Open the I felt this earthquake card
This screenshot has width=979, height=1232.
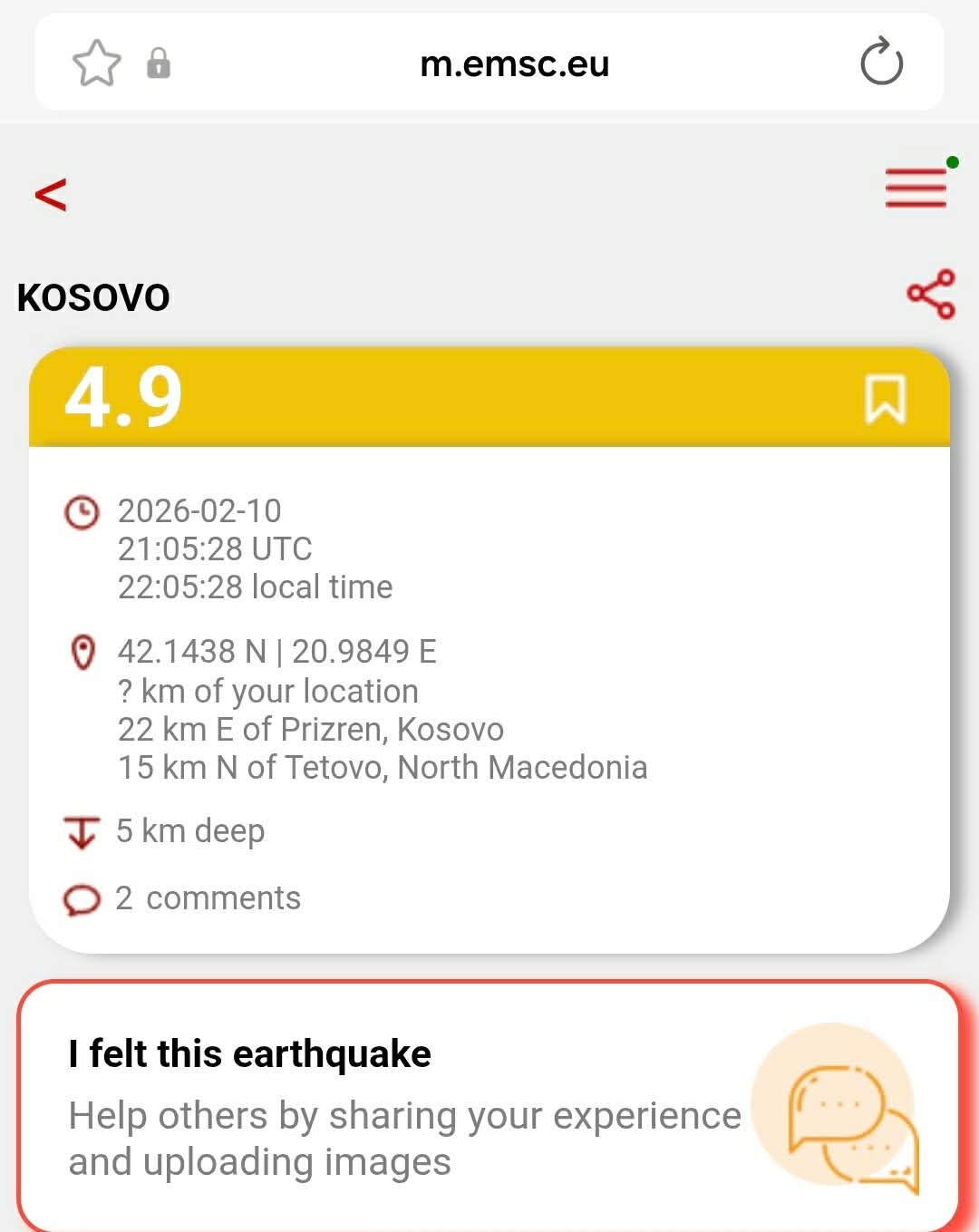coord(488,1104)
